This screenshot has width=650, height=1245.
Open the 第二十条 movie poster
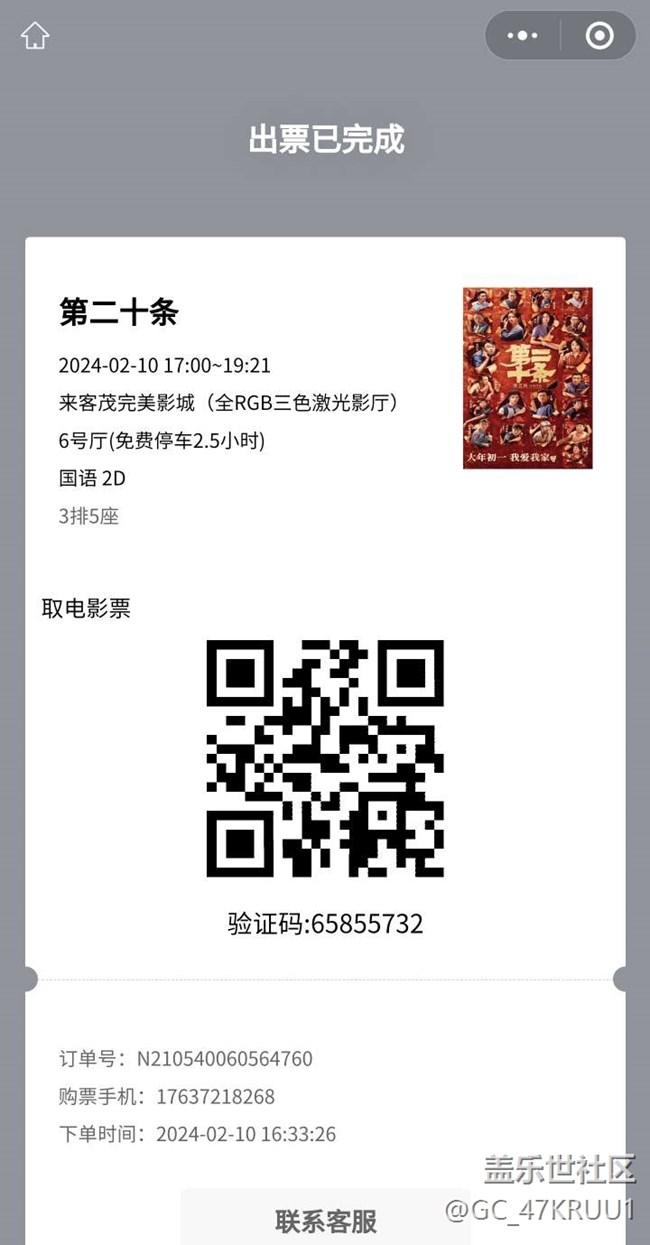pos(527,378)
